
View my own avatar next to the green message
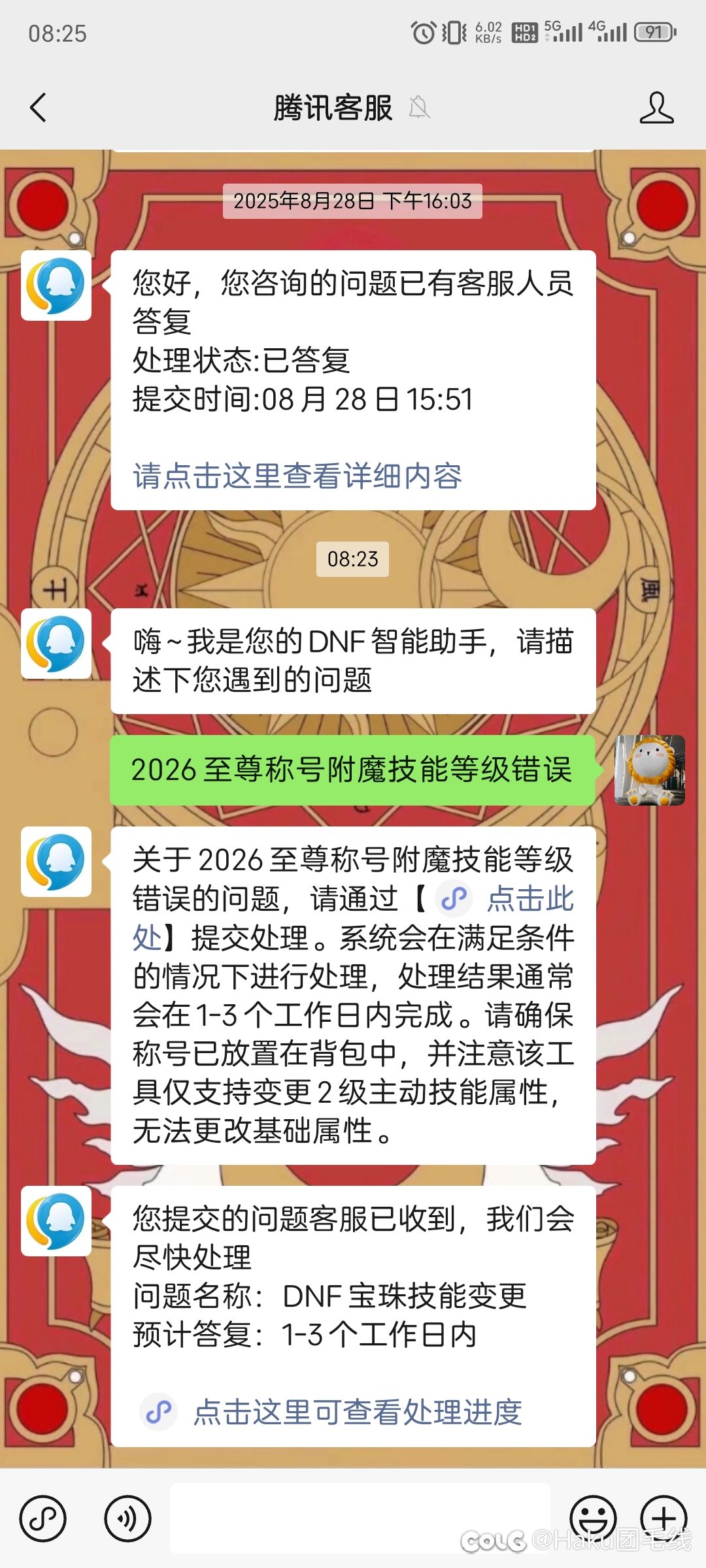649,770
